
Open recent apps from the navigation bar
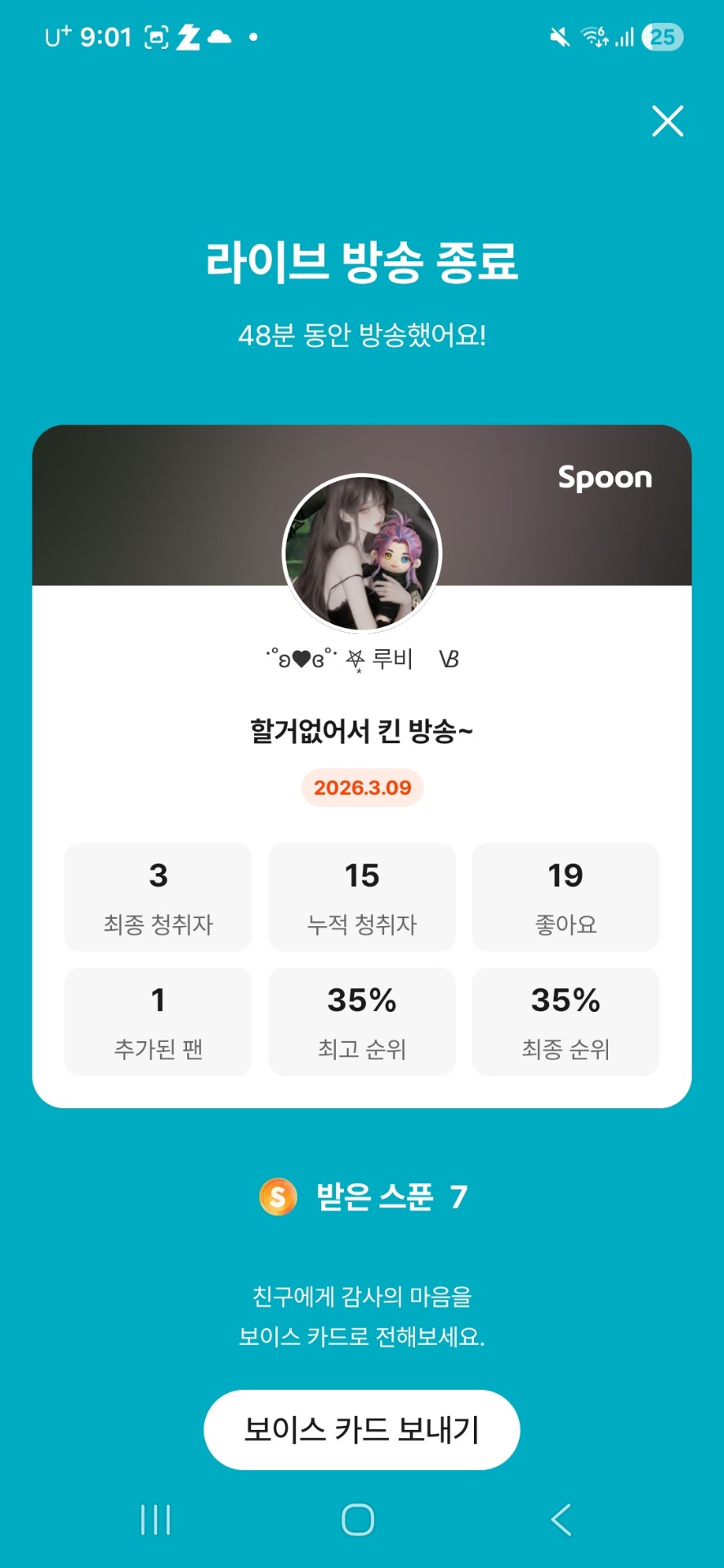coord(155,1520)
